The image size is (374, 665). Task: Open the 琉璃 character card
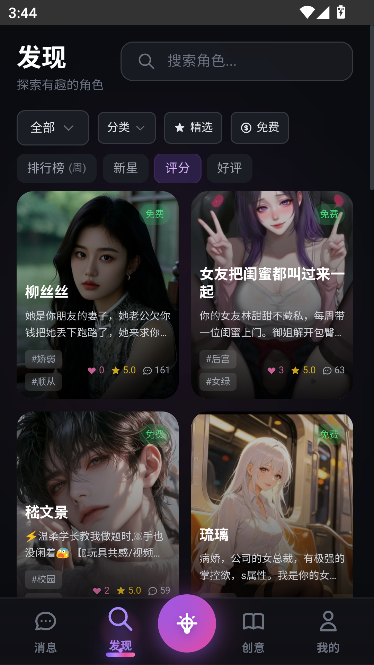[272, 506]
